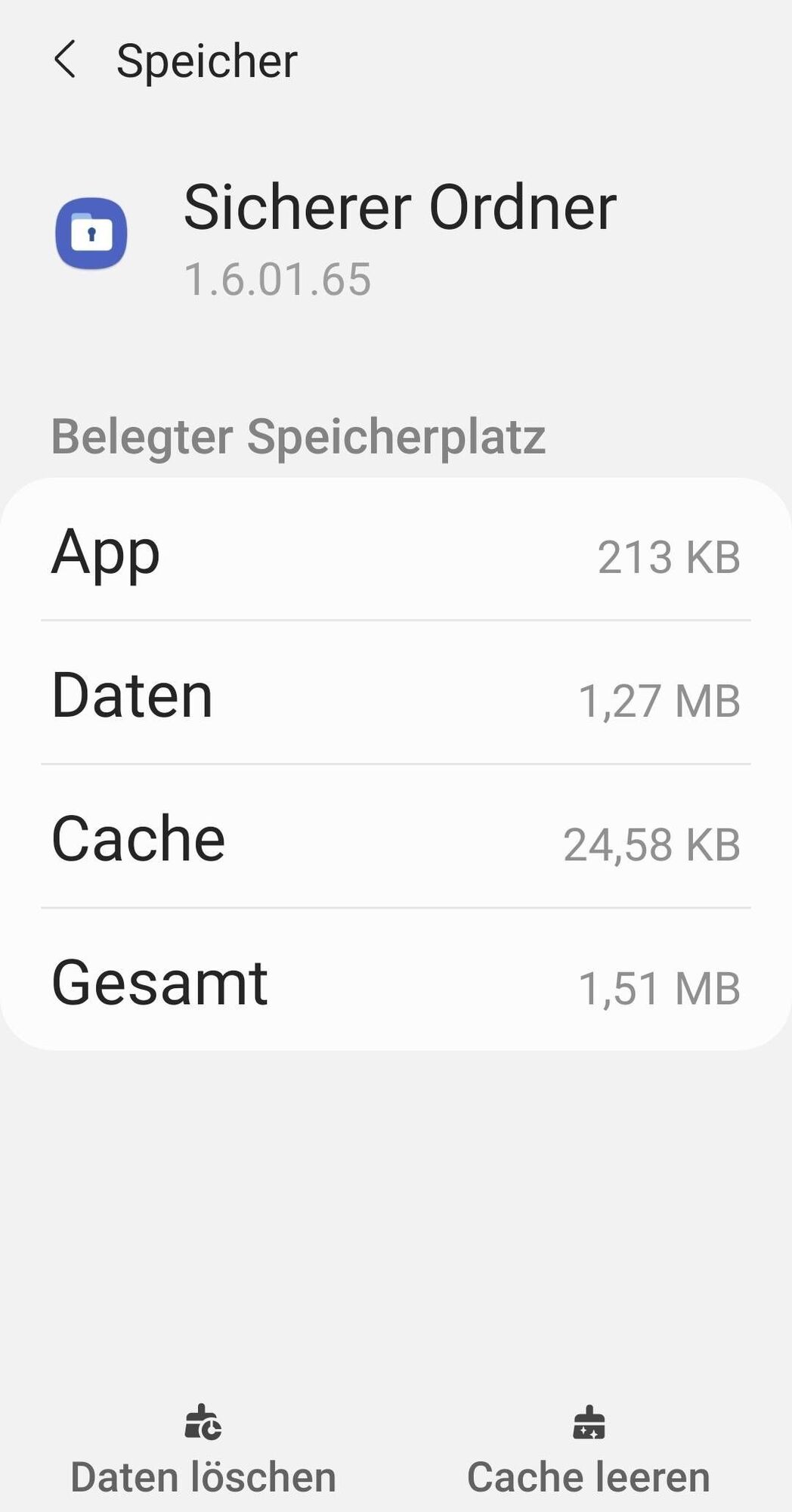Go back from the Speicher screen
This screenshot has height=1512, width=792.
pyautogui.click(x=65, y=60)
